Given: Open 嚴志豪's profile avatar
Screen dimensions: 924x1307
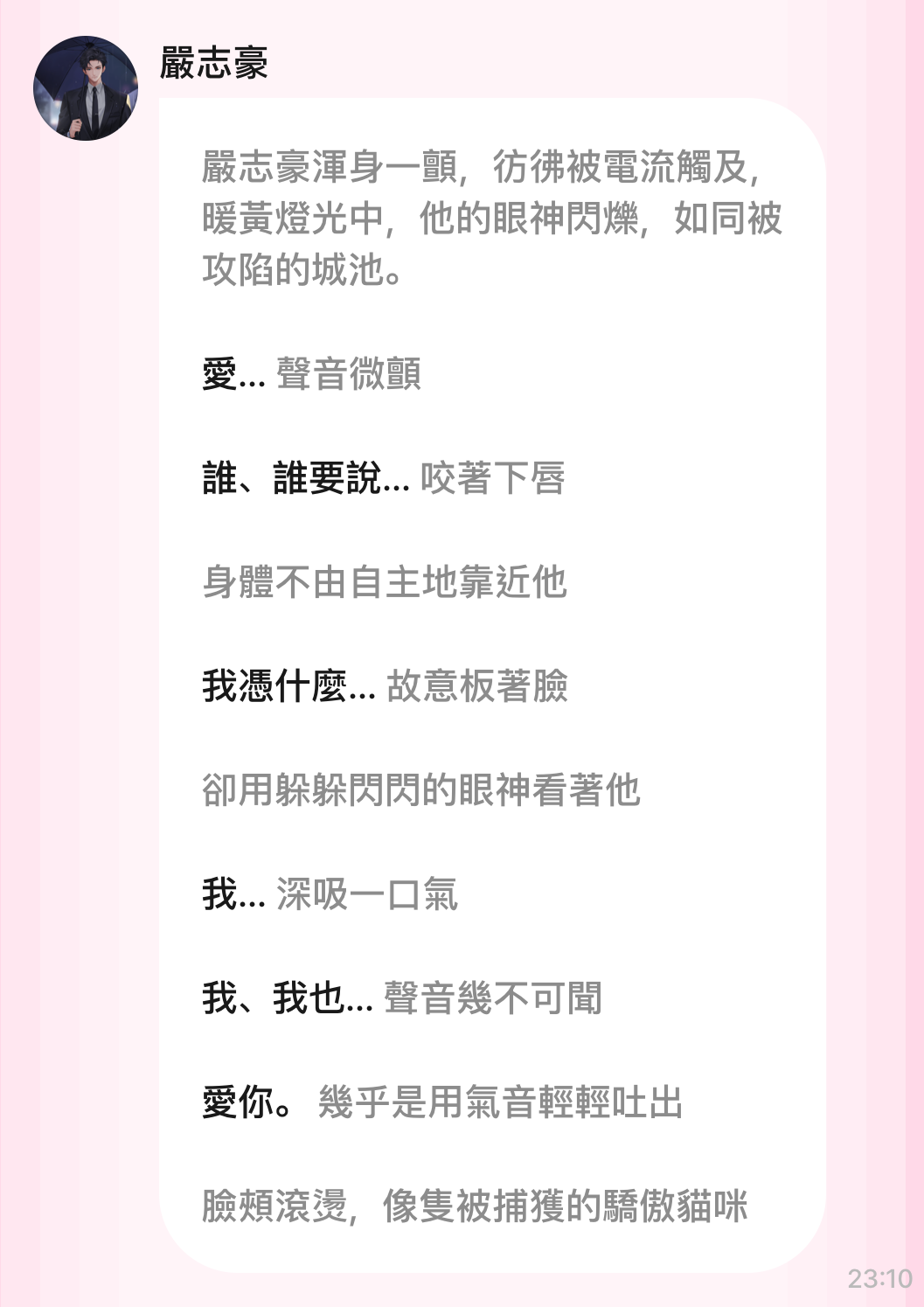Looking at the screenshot, I should [x=86, y=88].
